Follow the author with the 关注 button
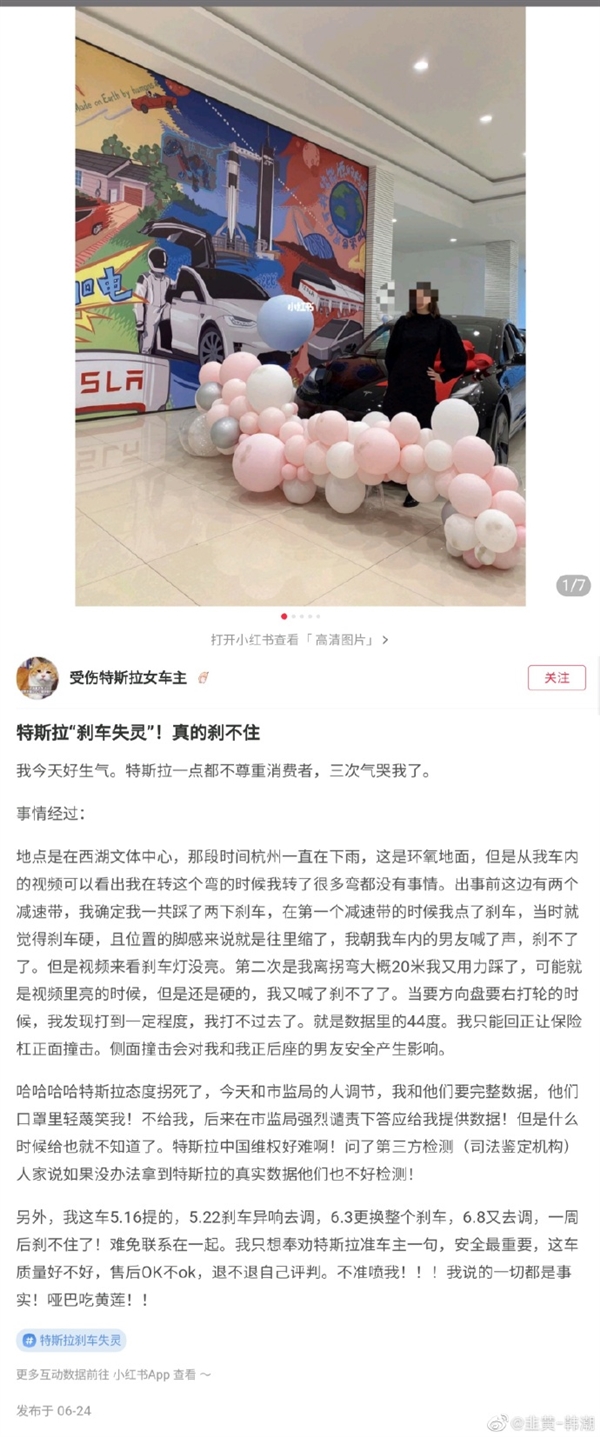The width and height of the screenshot is (600, 1437). click(556, 677)
